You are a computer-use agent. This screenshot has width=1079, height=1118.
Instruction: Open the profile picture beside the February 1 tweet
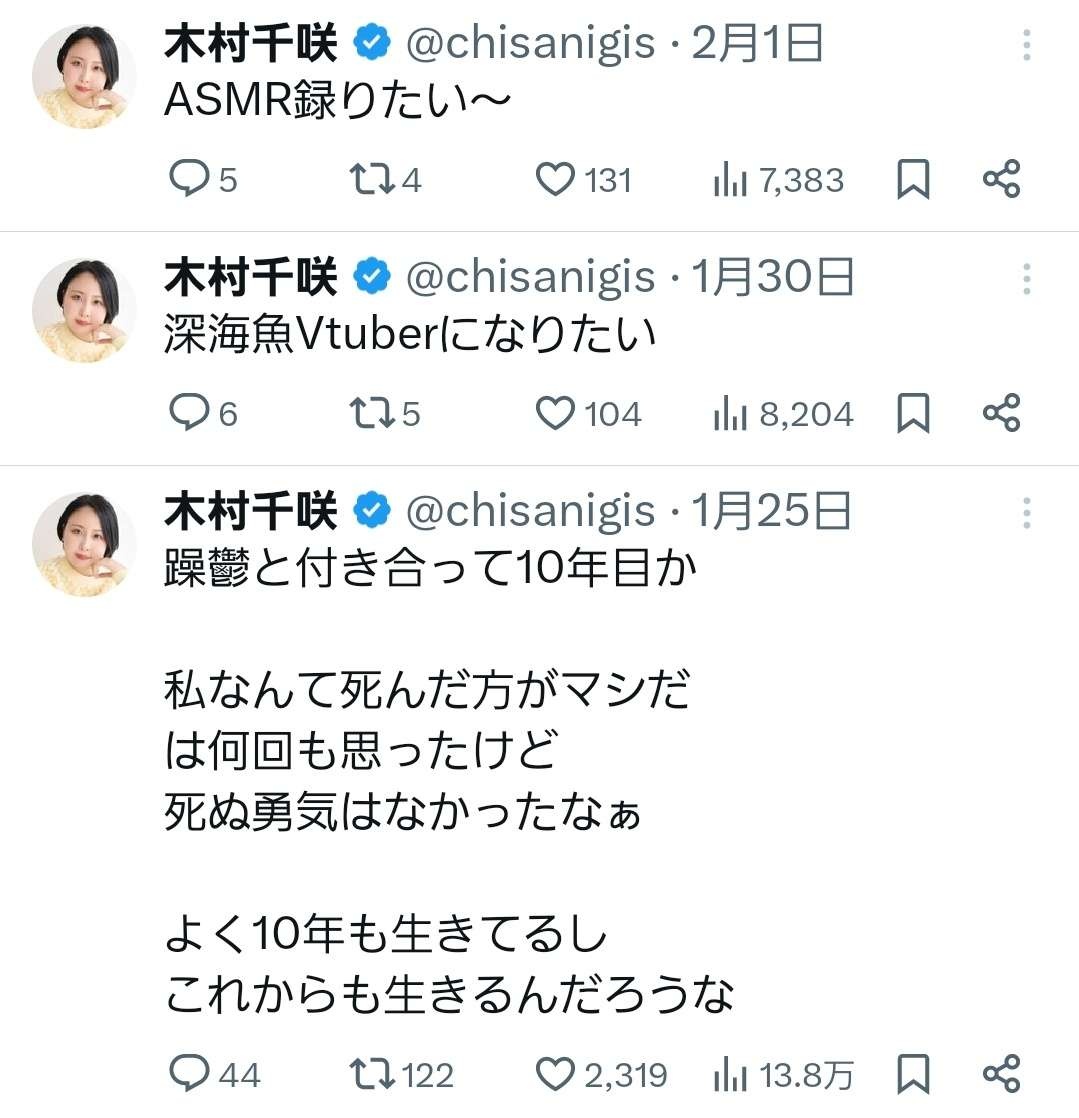pos(84,77)
